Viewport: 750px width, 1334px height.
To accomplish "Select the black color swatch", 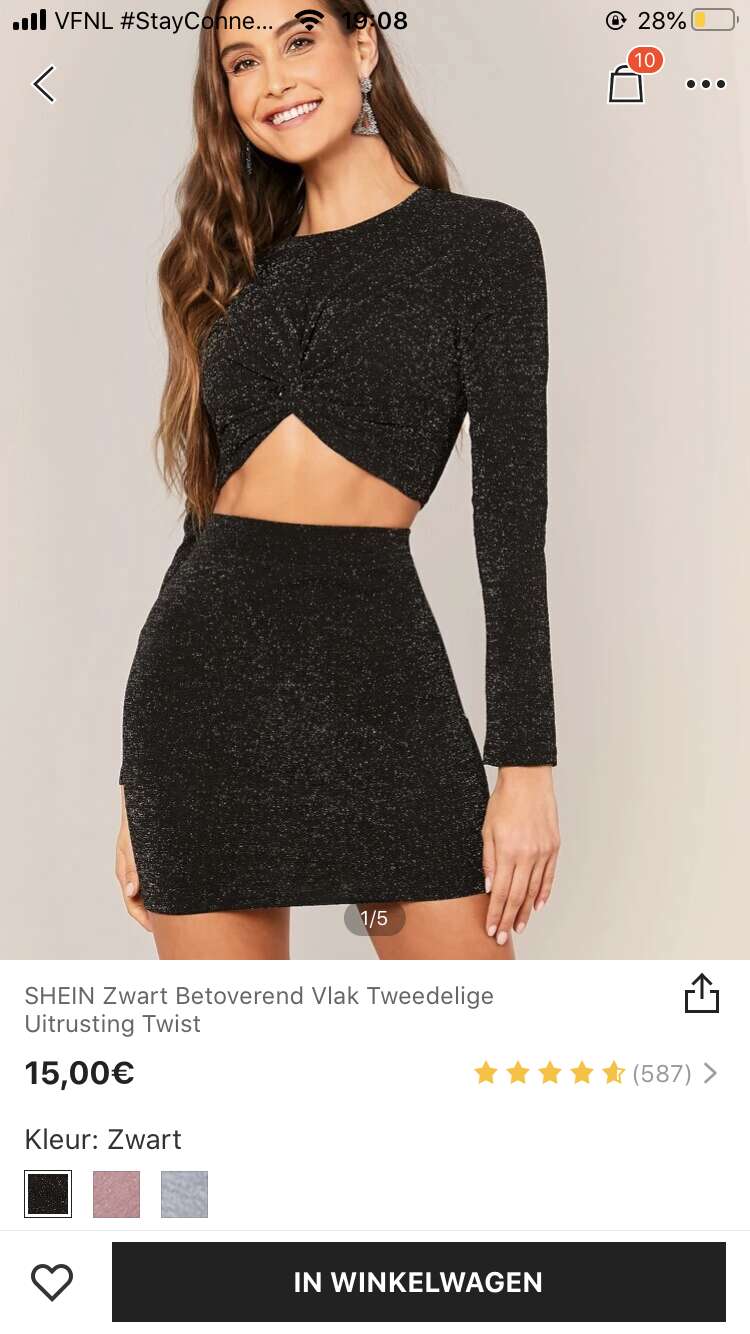I will [48, 1194].
